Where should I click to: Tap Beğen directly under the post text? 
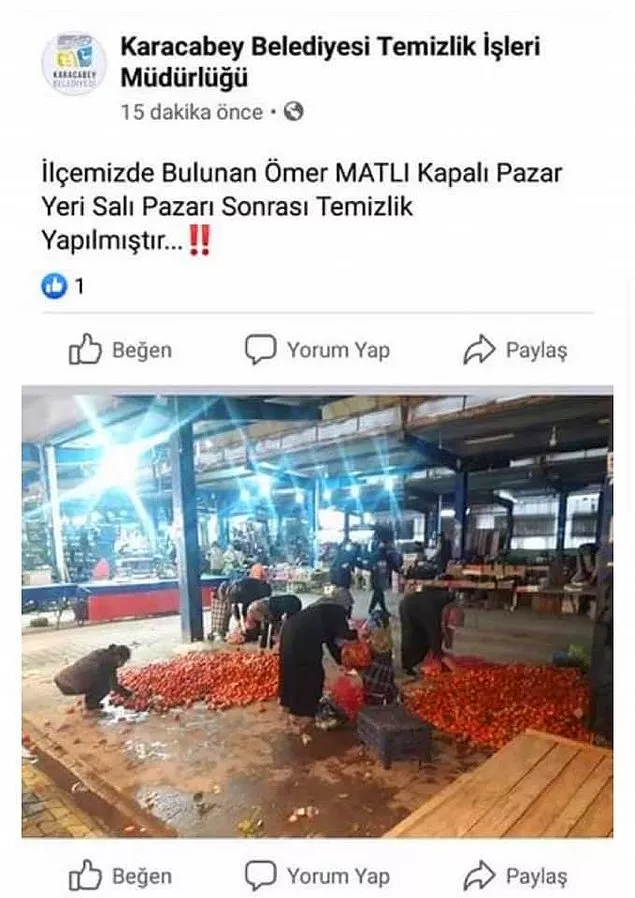[x=120, y=350]
